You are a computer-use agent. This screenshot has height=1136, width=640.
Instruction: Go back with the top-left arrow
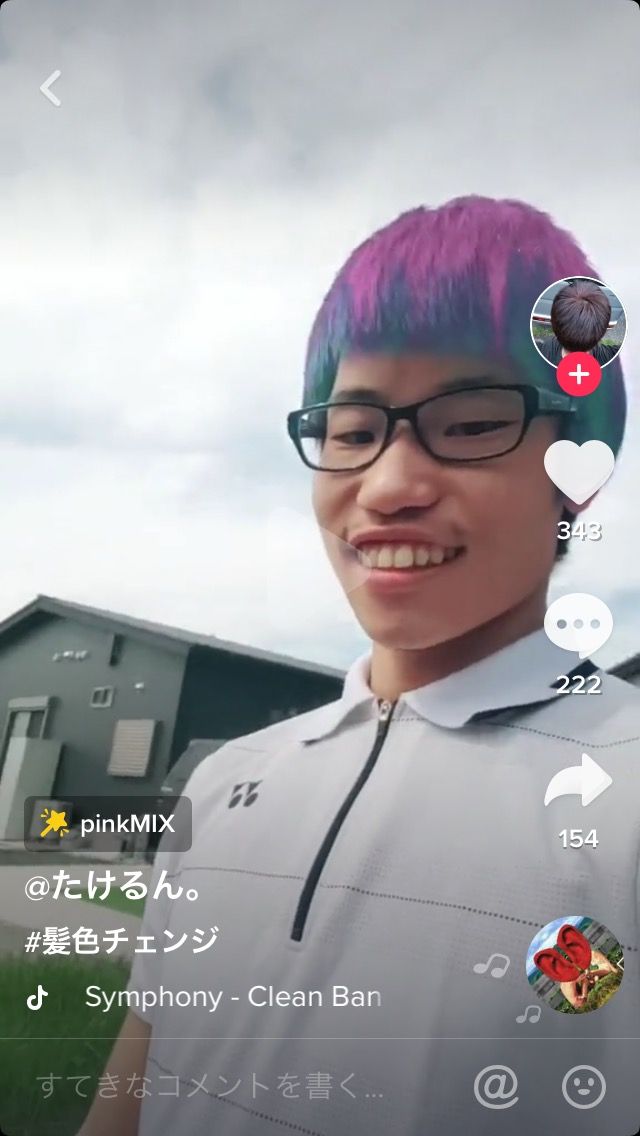51,88
